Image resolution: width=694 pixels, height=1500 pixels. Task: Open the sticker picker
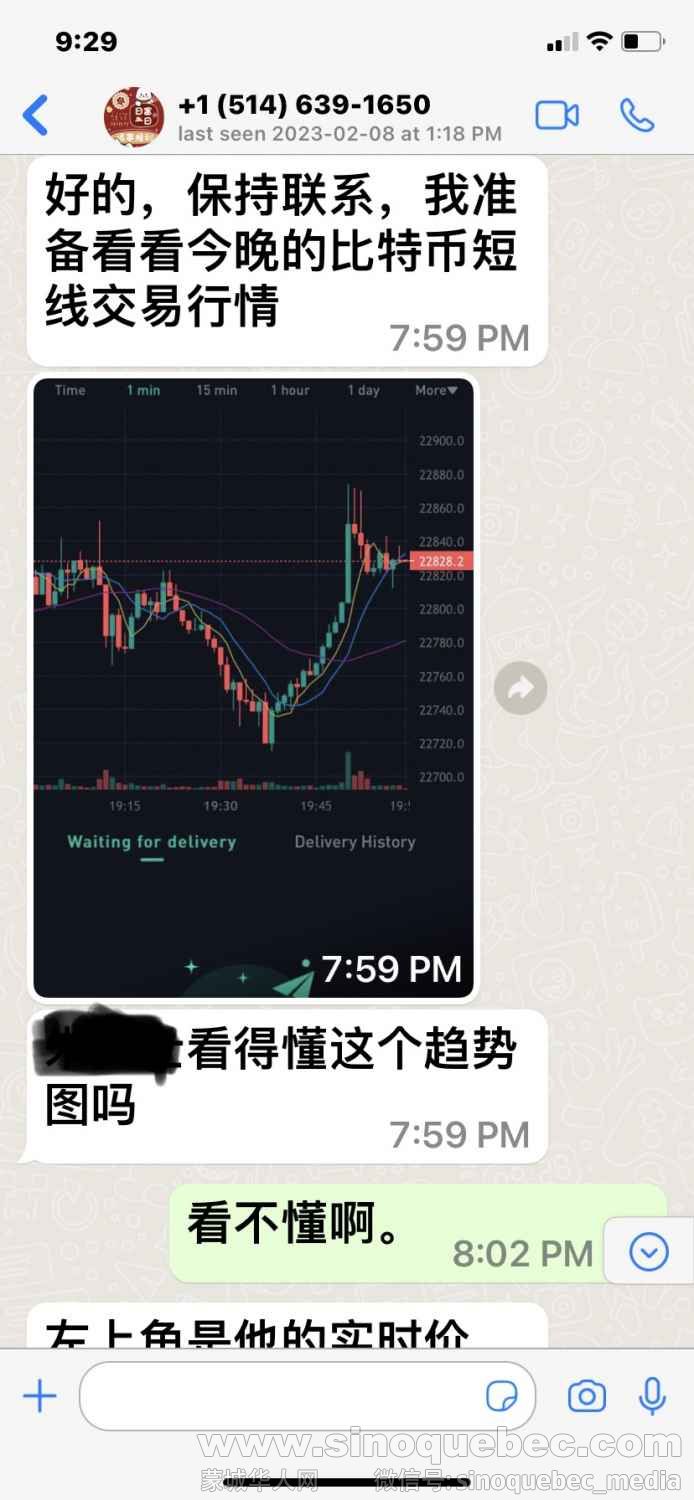click(500, 1396)
